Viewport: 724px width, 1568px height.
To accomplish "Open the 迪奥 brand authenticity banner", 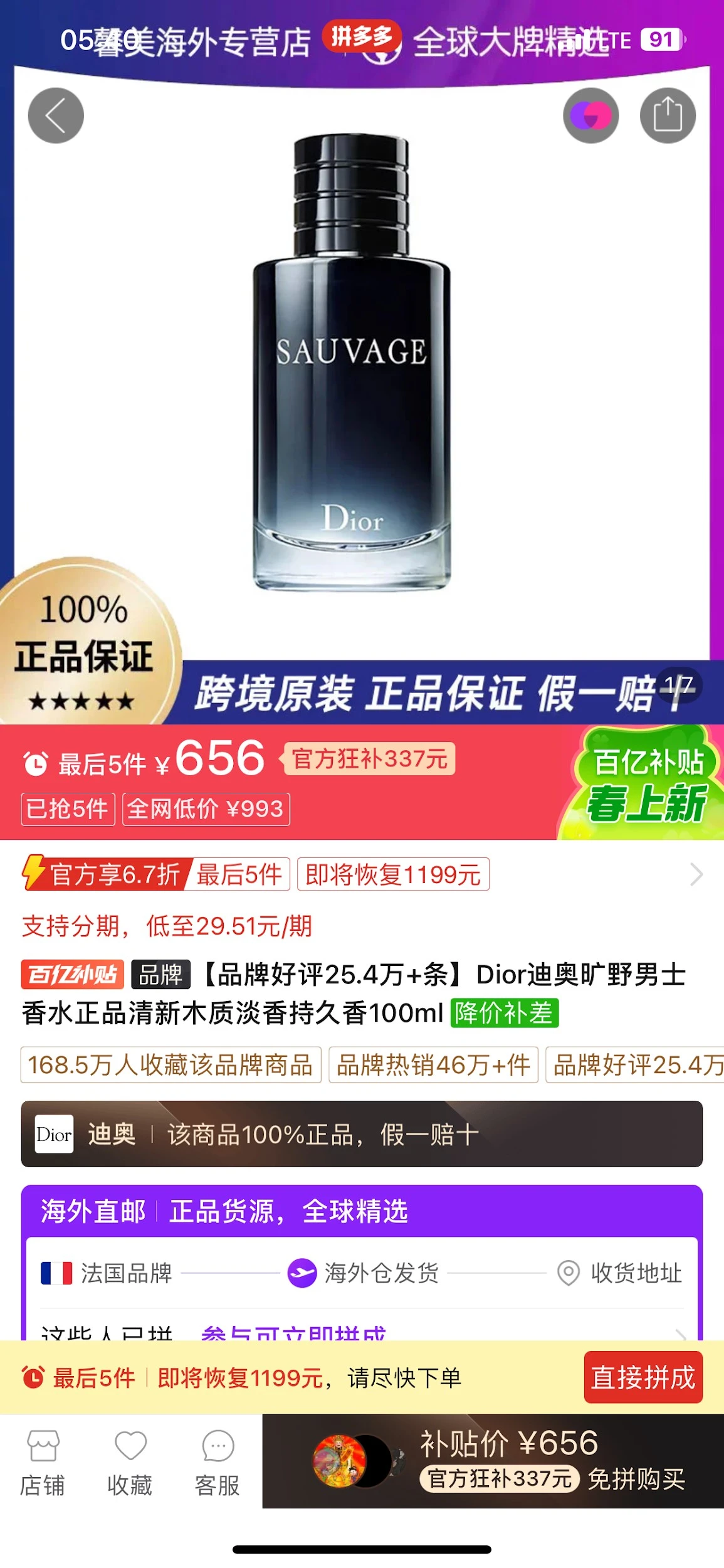I will click(x=361, y=1134).
